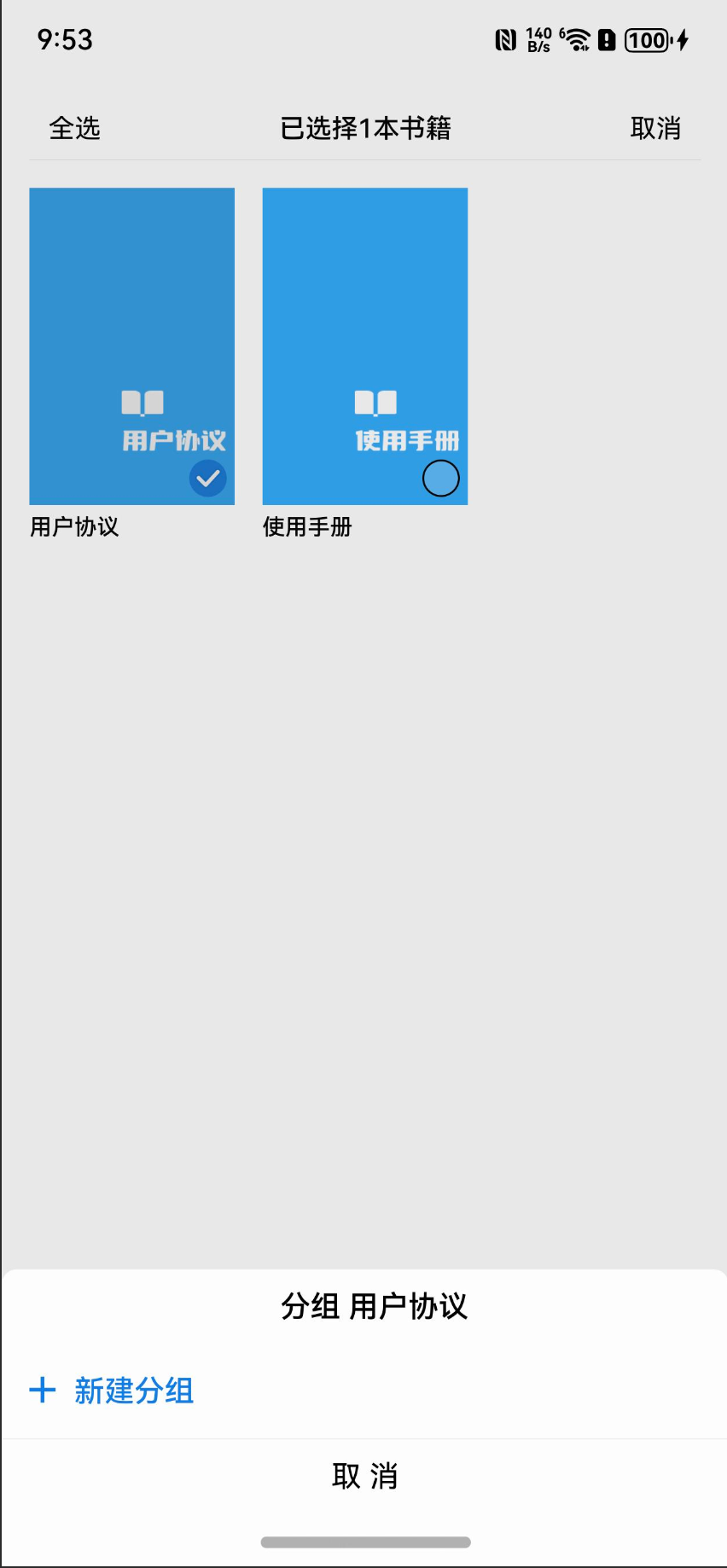Create a new group with 新建分组

click(x=135, y=1390)
